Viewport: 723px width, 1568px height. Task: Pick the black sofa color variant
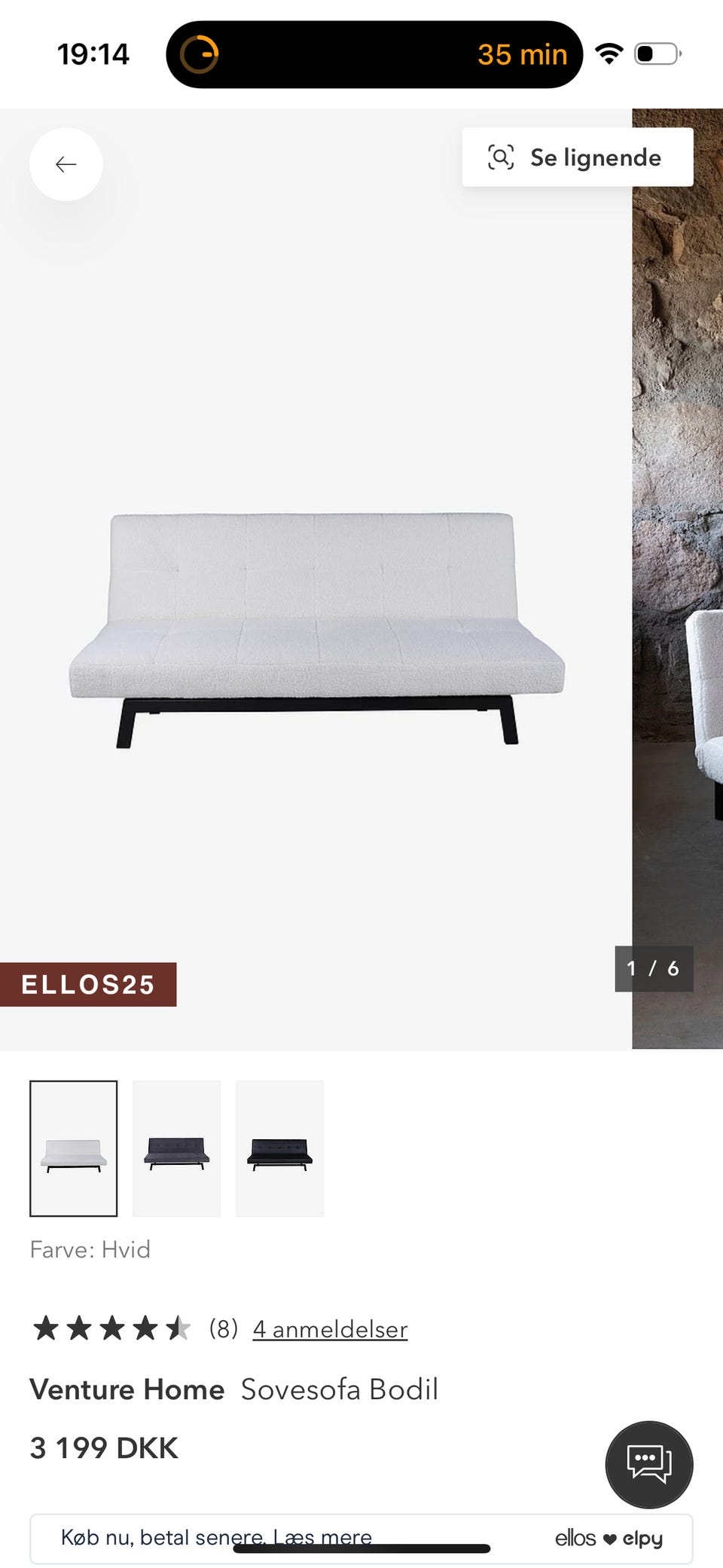[279, 1148]
